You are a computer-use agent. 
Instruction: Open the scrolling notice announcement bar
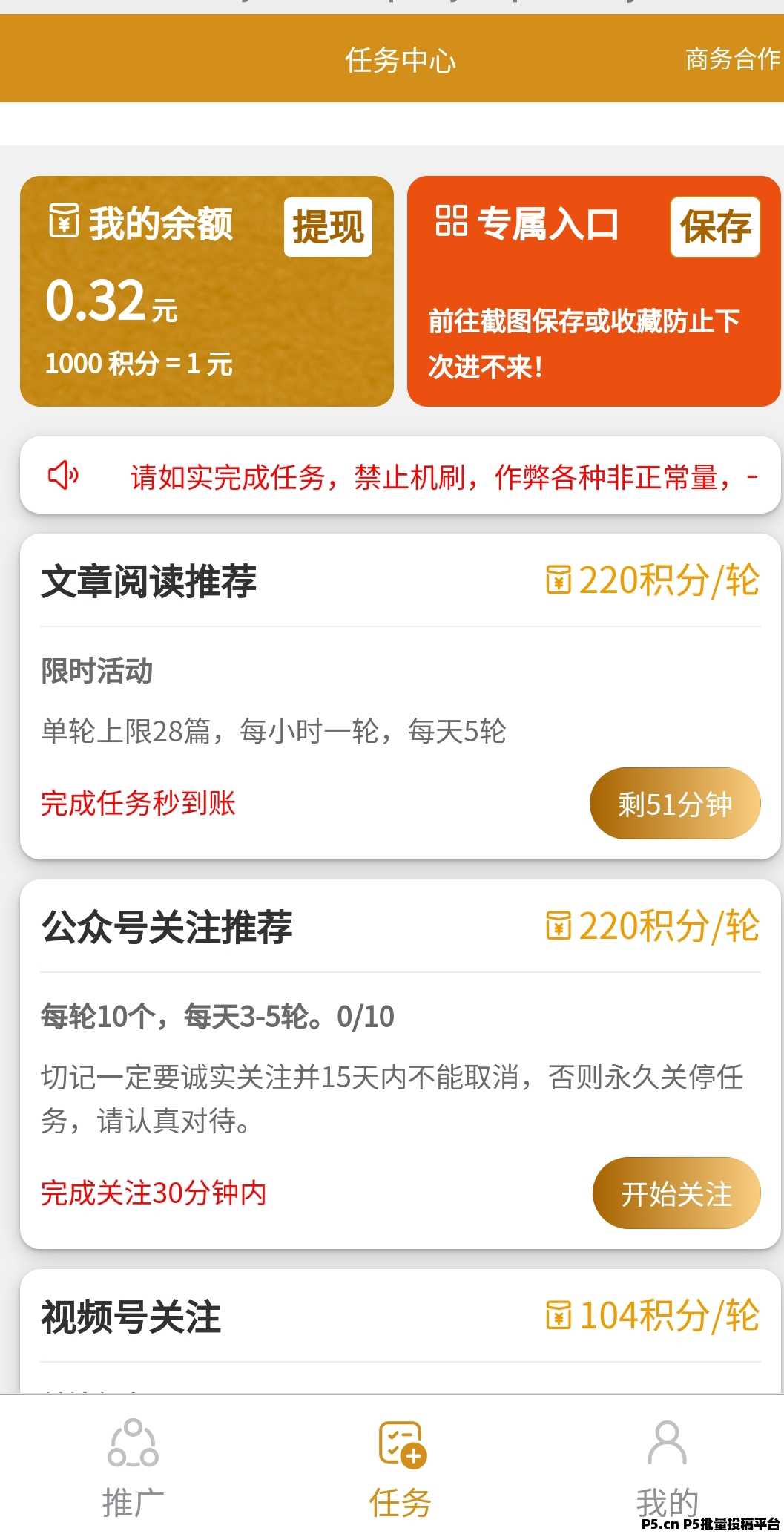[x=401, y=475]
